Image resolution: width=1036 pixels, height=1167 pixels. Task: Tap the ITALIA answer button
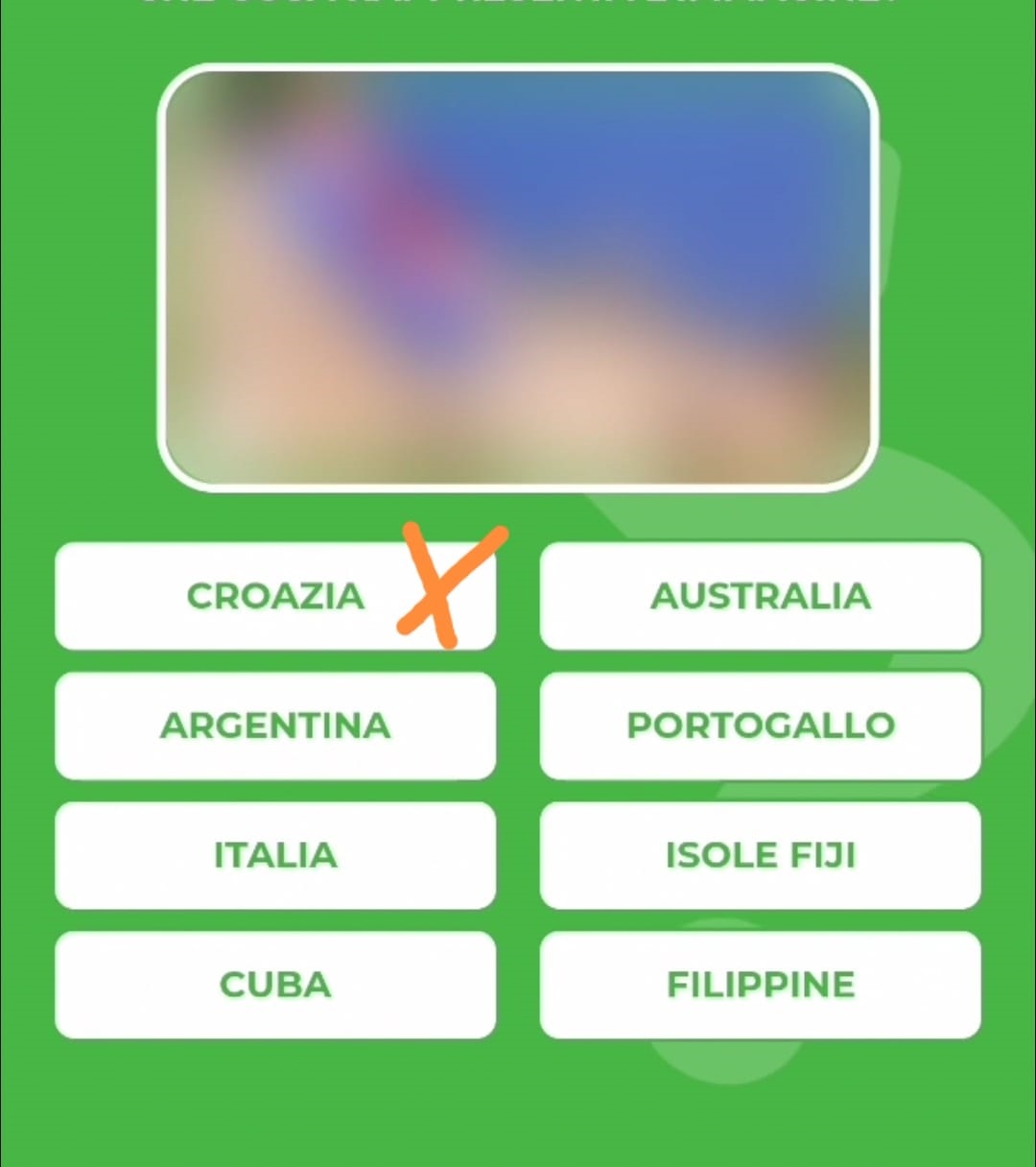275,855
